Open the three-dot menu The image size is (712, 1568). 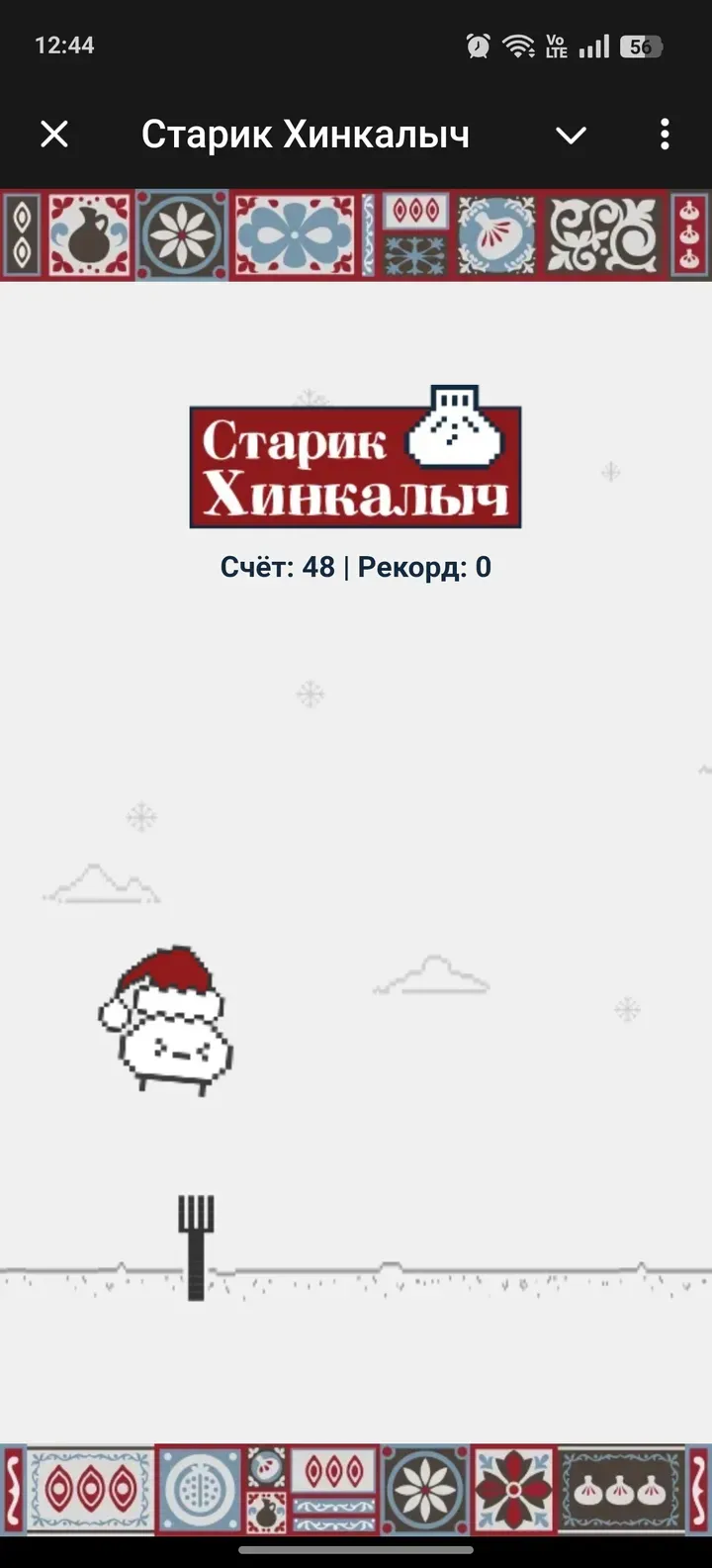pos(664,135)
